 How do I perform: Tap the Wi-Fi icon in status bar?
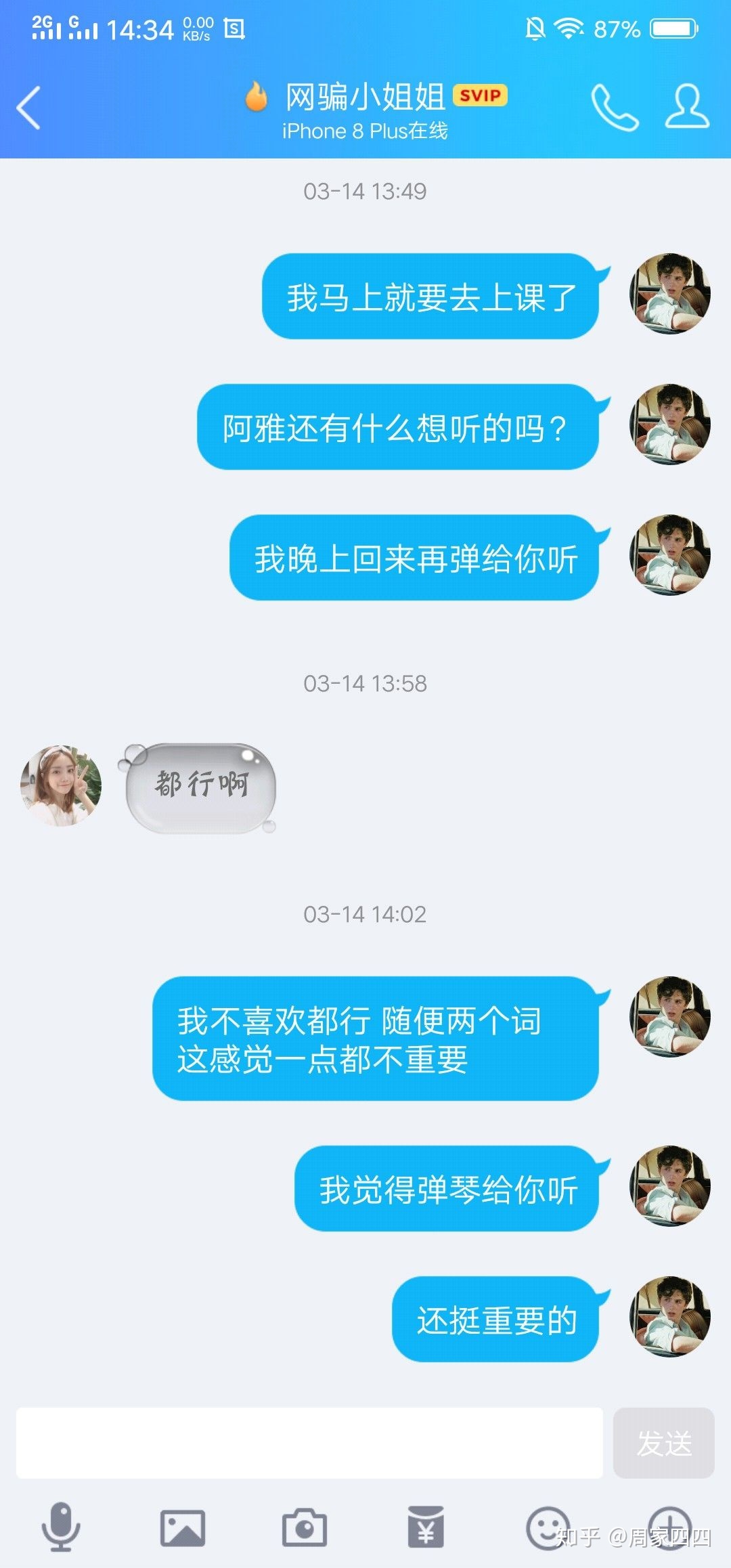tap(567, 28)
